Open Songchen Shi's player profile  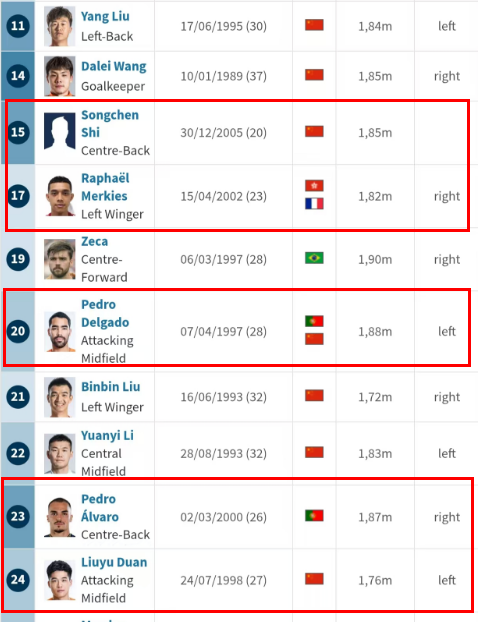pyautogui.click(x=110, y=123)
